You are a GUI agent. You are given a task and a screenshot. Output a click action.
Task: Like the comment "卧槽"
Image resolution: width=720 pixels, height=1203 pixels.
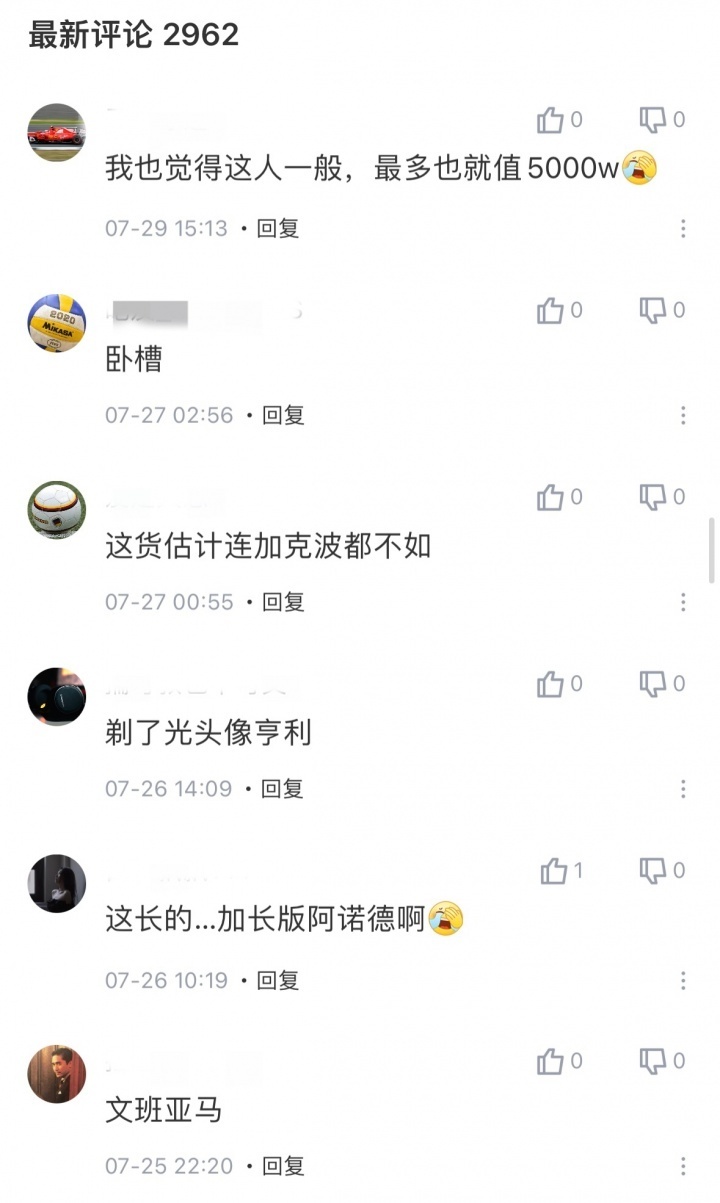(x=551, y=311)
